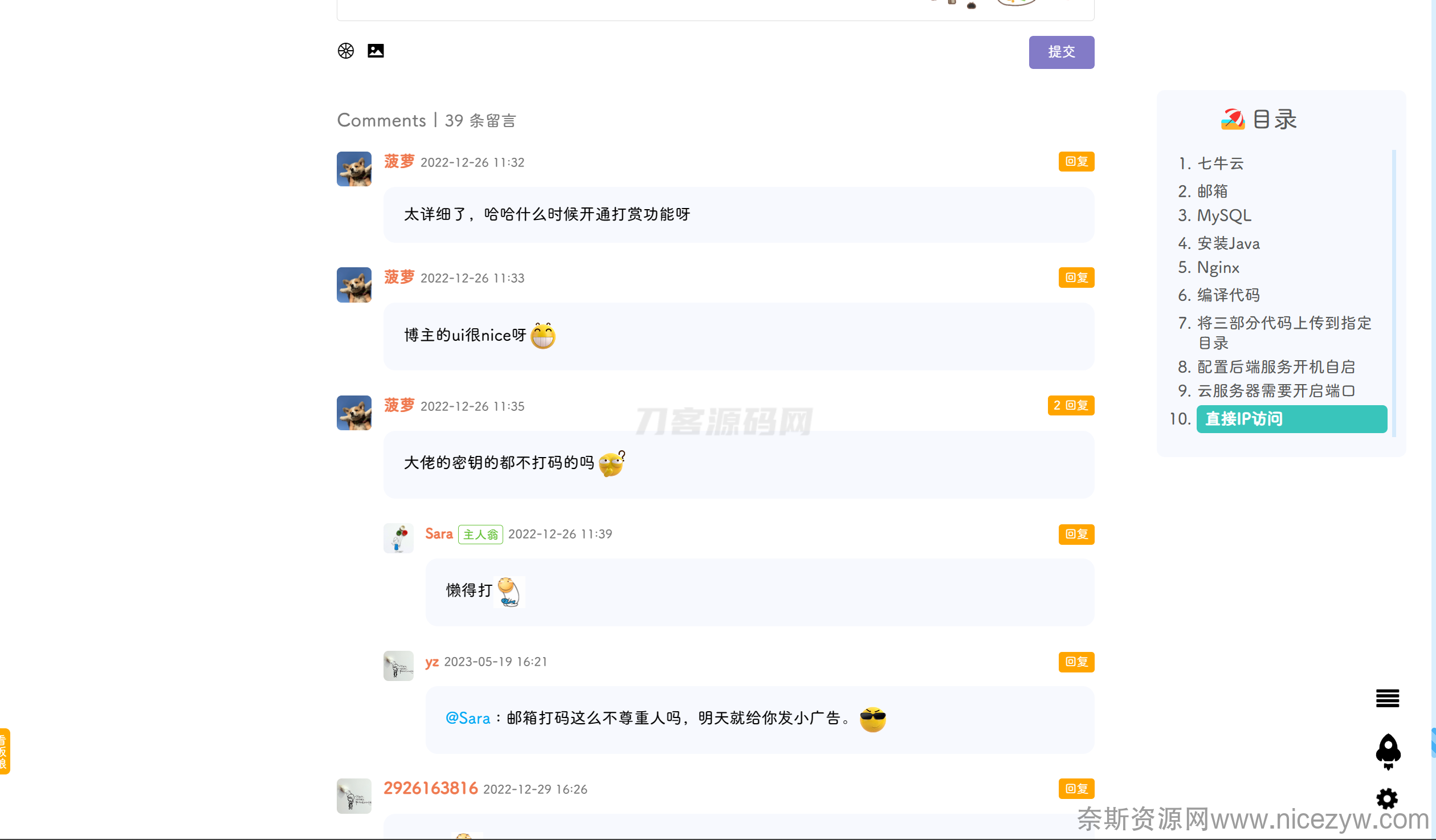Tap the rocket to return to top
Image resolution: width=1436 pixels, height=840 pixels.
[1387, 751]
